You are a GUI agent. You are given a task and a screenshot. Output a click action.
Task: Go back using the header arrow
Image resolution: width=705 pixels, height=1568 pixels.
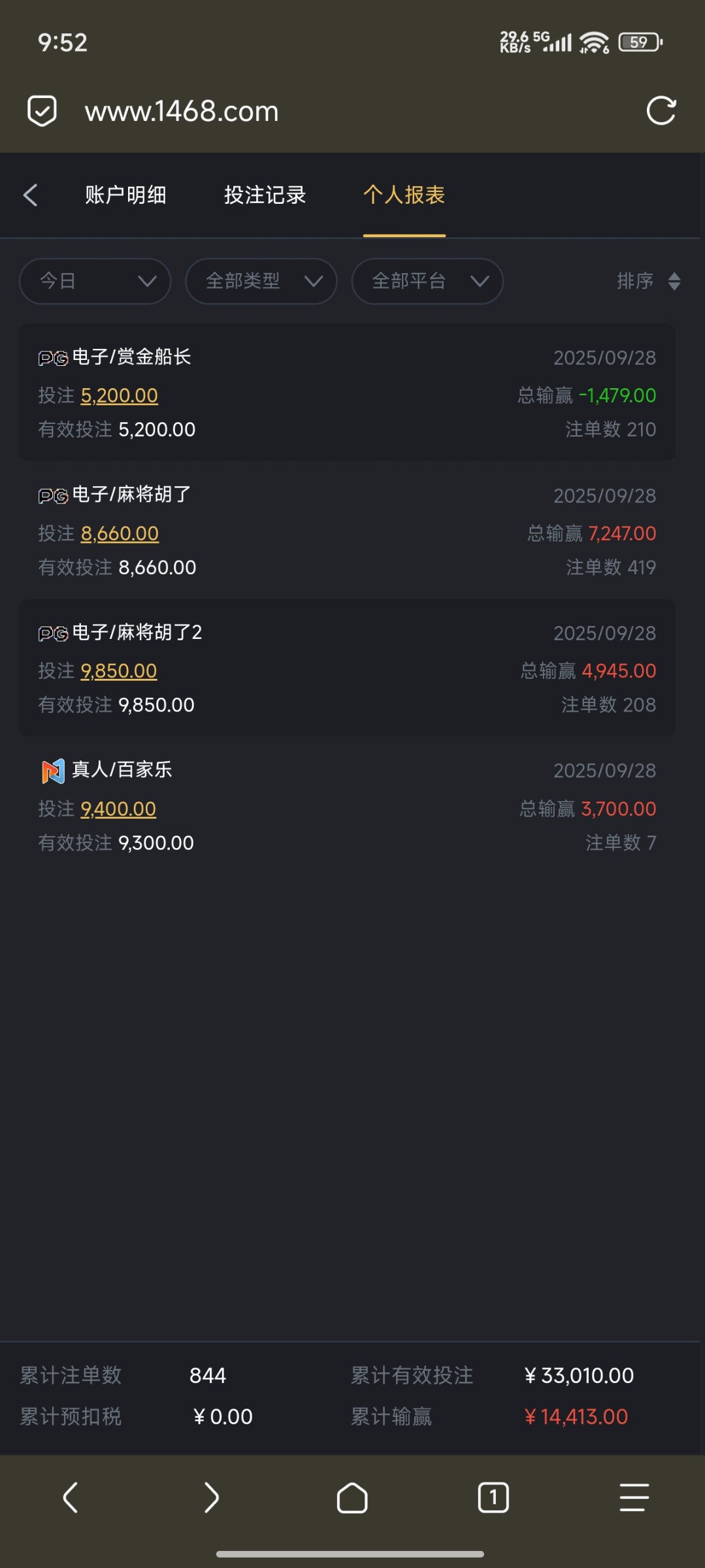coord(30,195)
